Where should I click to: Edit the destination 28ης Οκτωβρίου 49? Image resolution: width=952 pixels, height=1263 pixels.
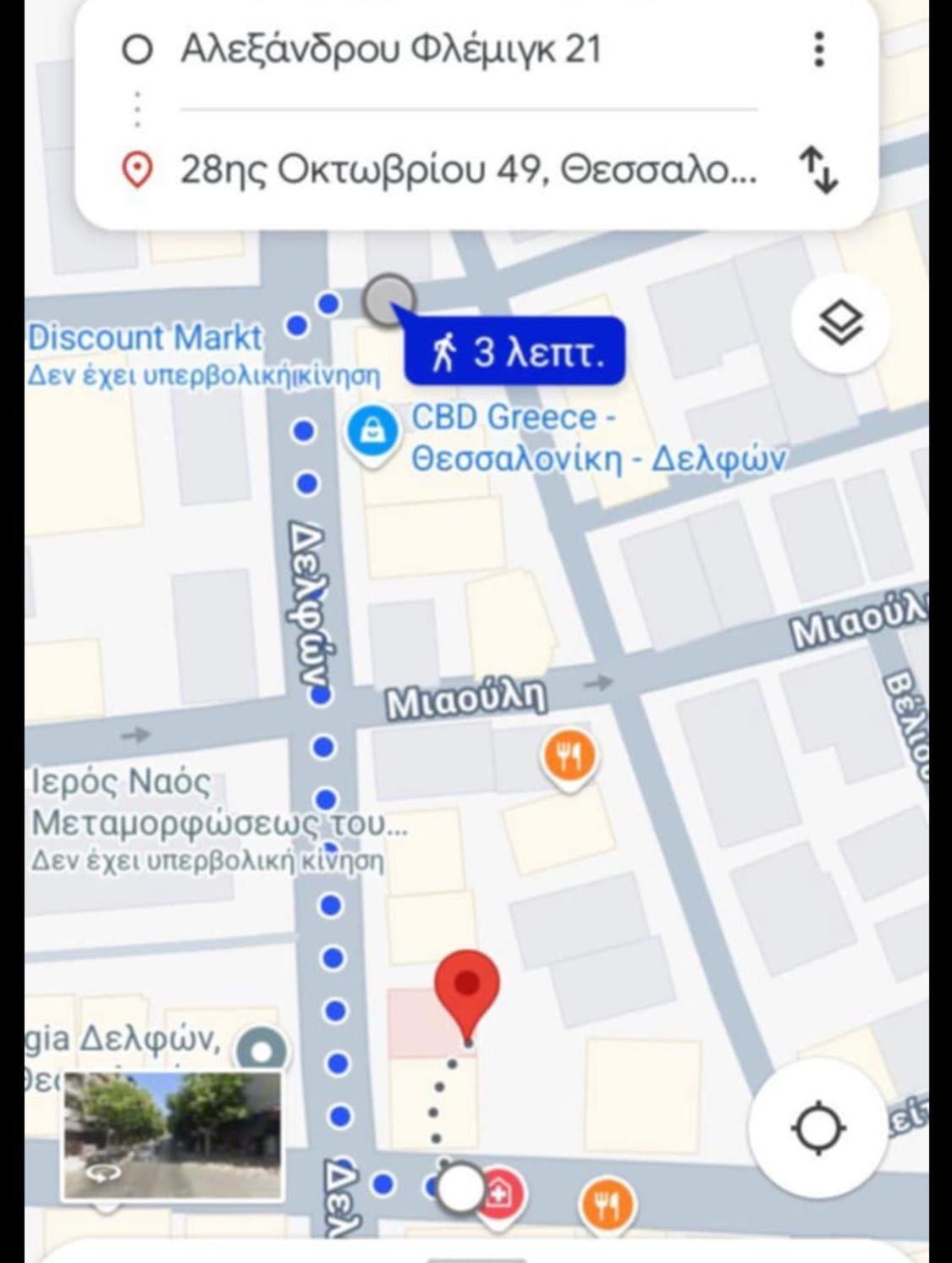pos(467,170)
